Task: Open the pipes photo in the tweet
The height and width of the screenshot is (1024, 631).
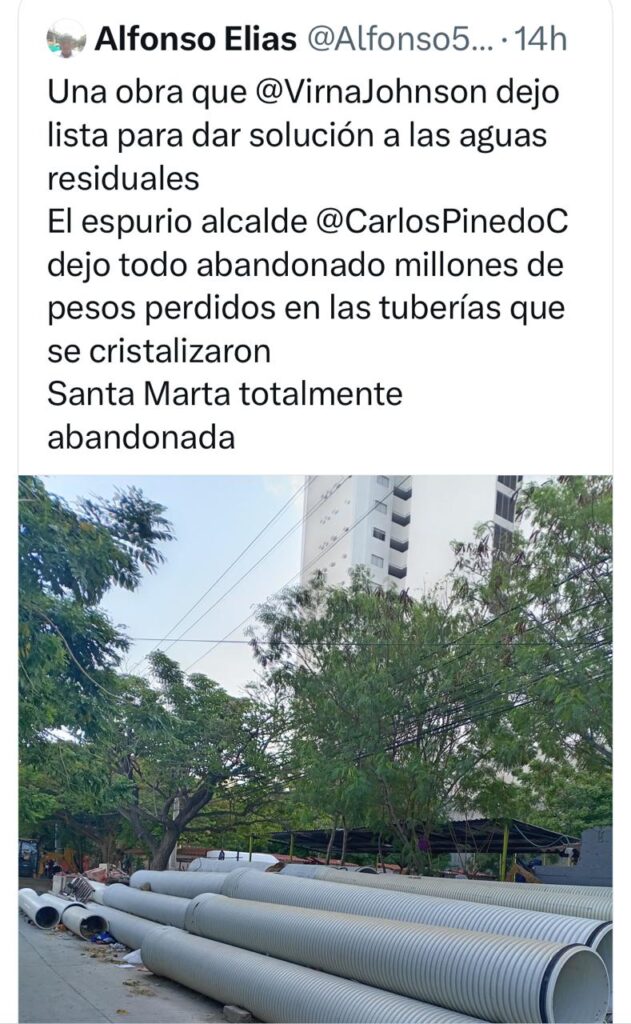Action: tap(315, 748)
